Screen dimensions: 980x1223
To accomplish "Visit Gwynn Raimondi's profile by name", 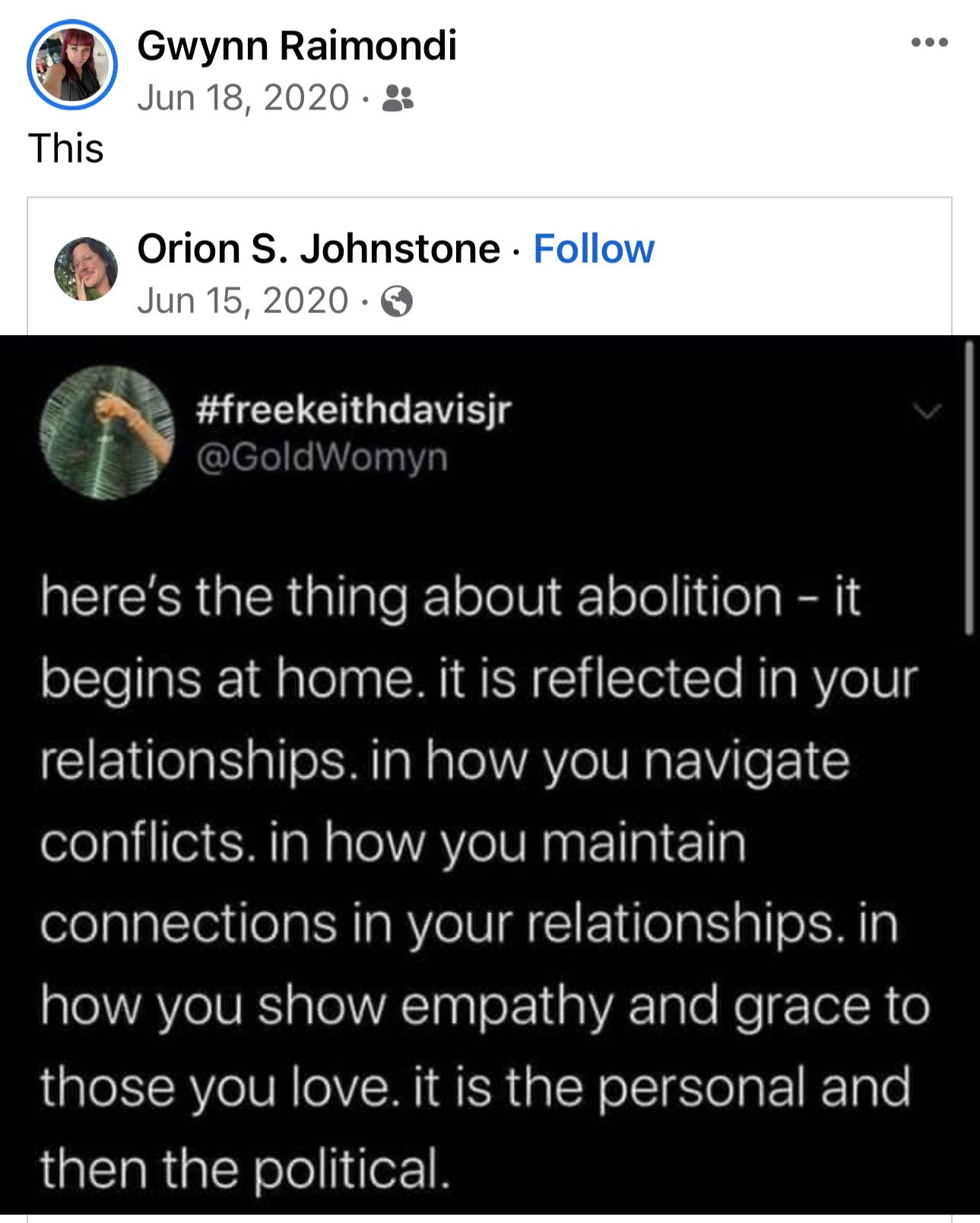I will tap(297, 46).
